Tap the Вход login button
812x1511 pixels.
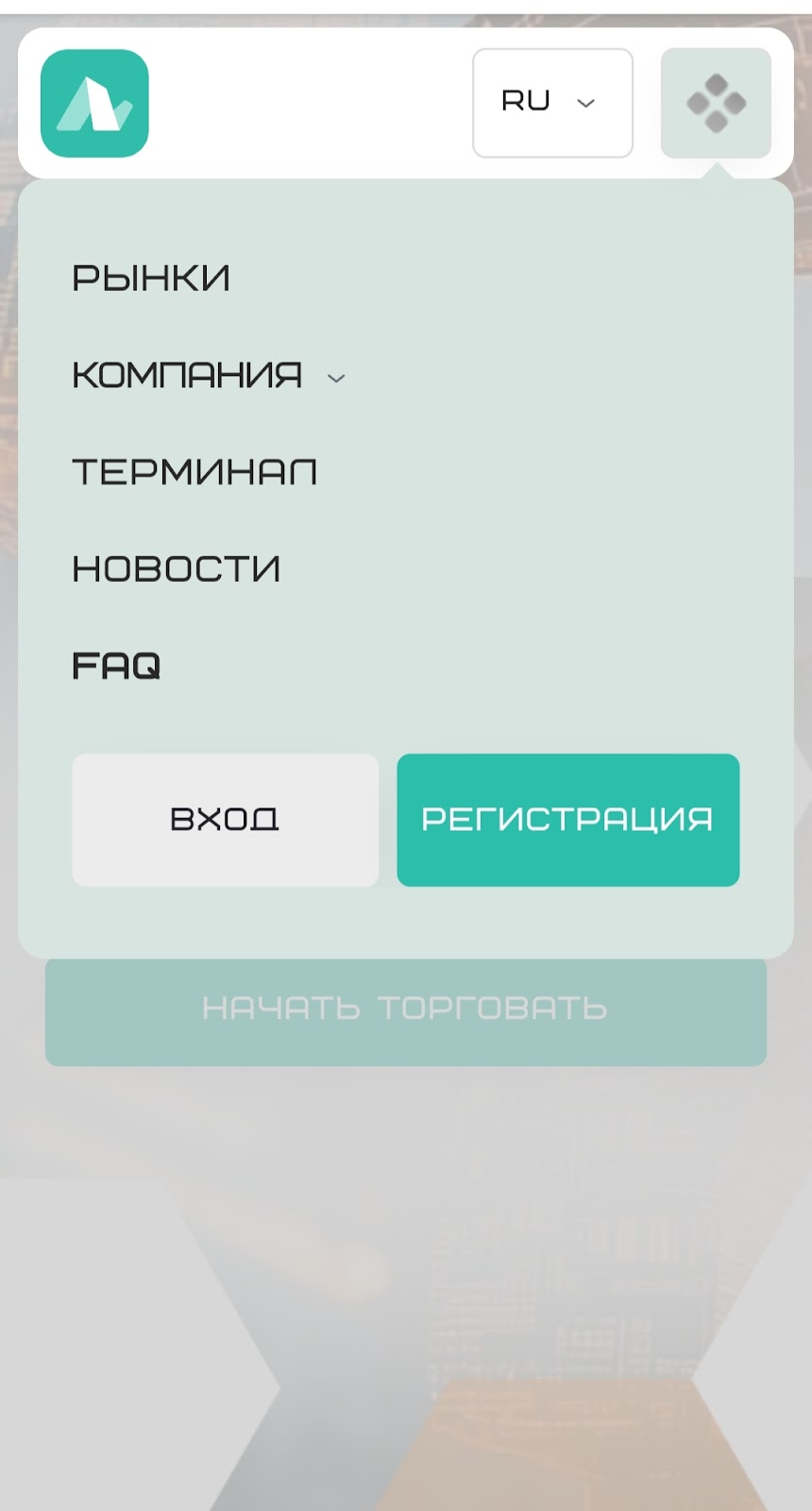click(225, 819)
